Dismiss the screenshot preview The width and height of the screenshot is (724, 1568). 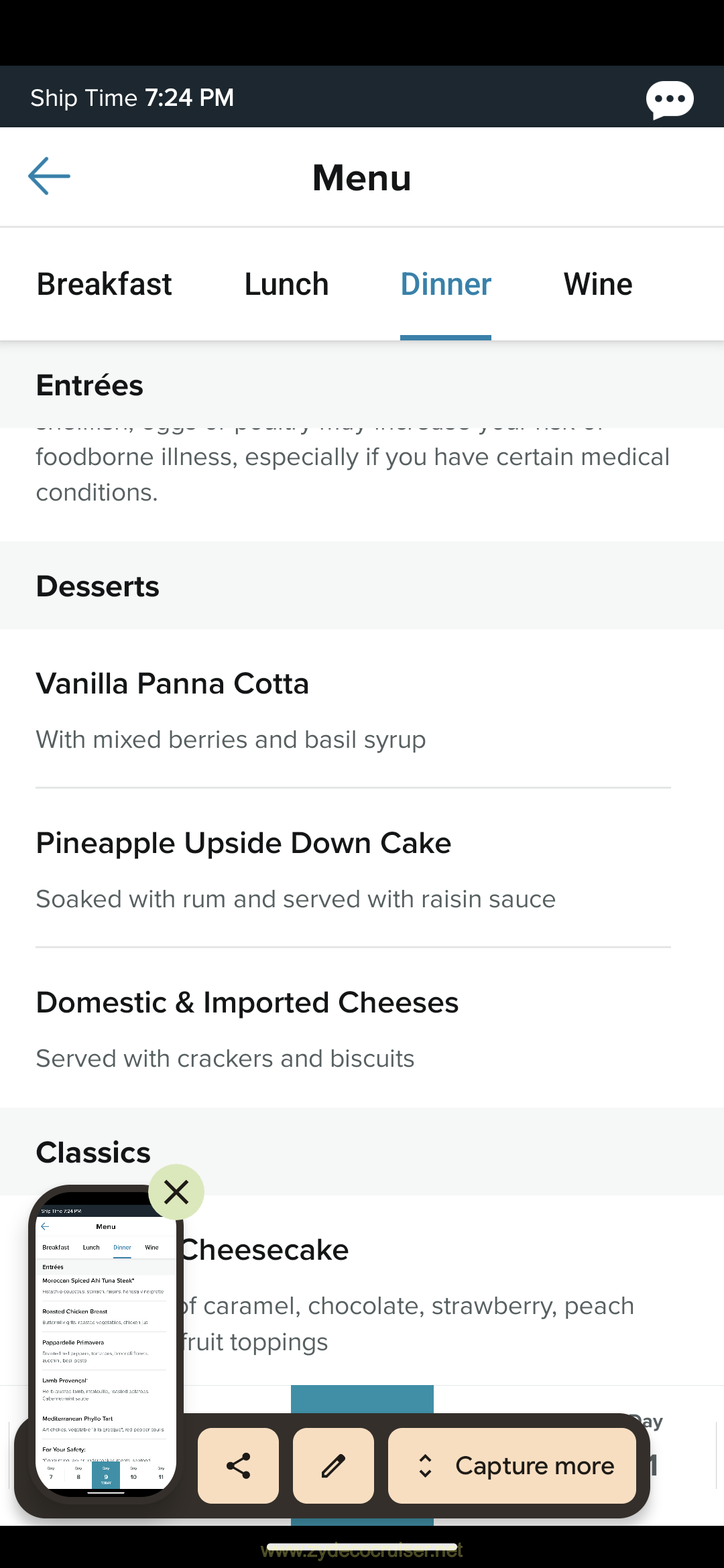pos(176,1192)
